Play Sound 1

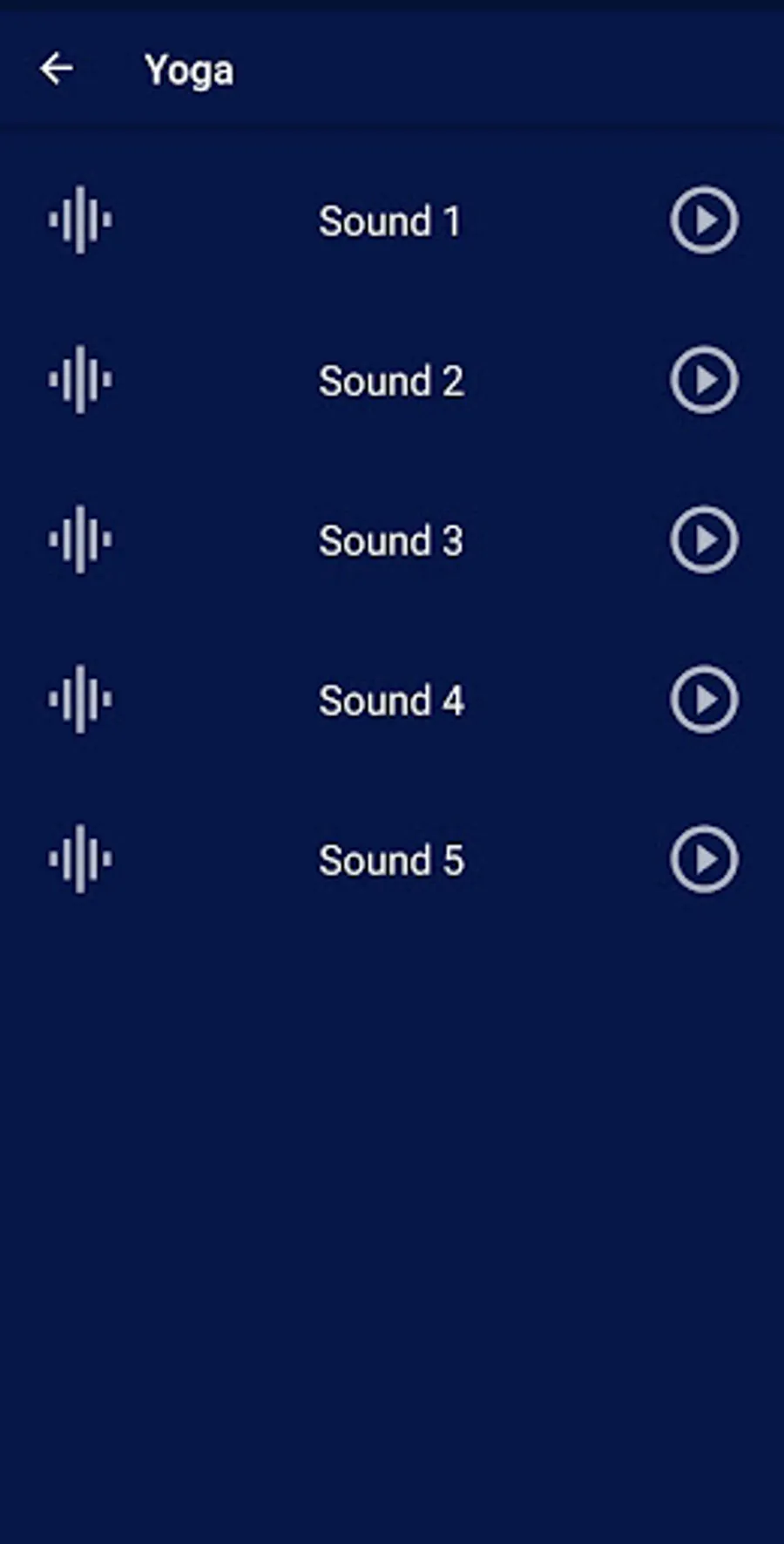coord(704,220)
